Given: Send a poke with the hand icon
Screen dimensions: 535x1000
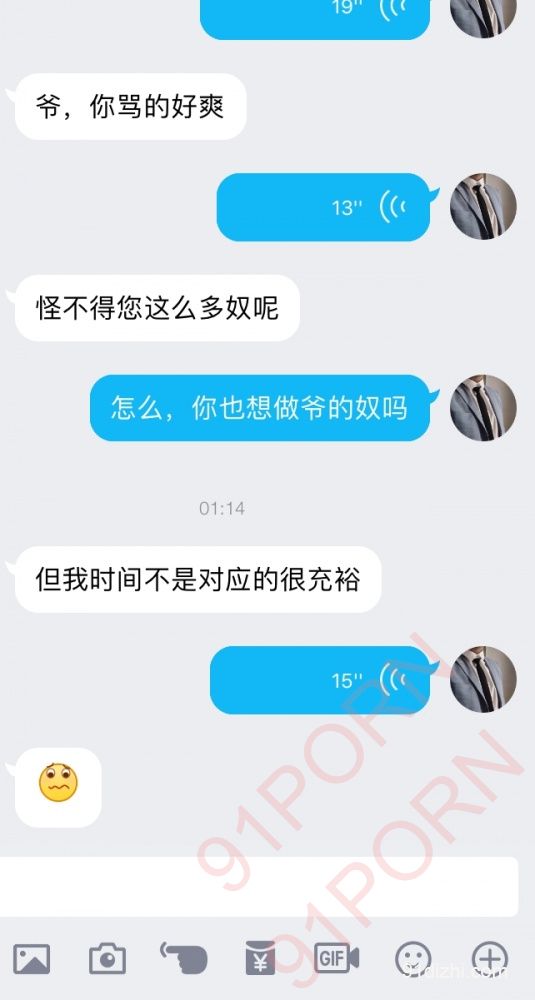Looking at the screenshot, I should pyautogui.click(x=183, y=957).
